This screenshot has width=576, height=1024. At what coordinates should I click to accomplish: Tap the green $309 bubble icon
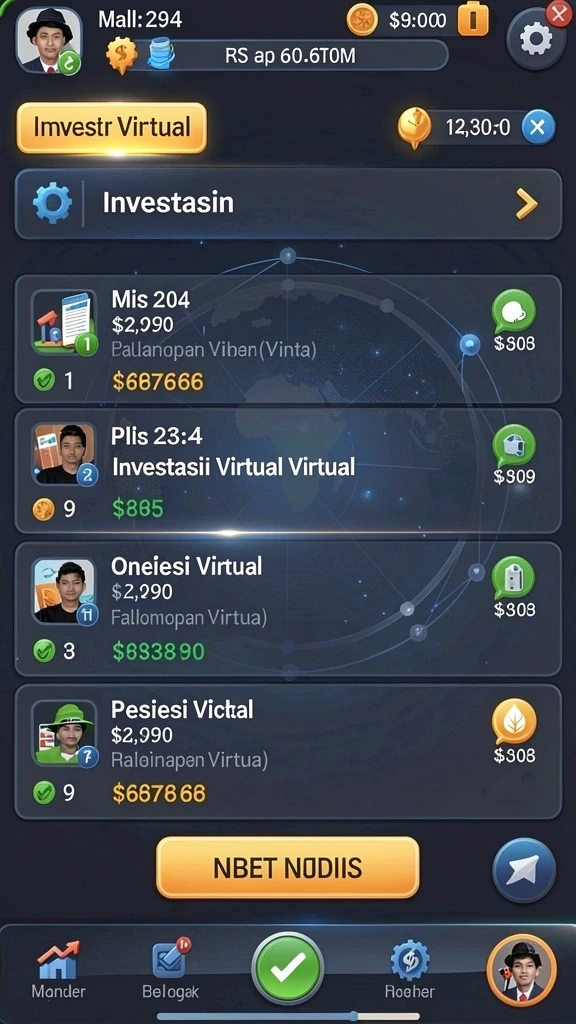coord(513,445)
